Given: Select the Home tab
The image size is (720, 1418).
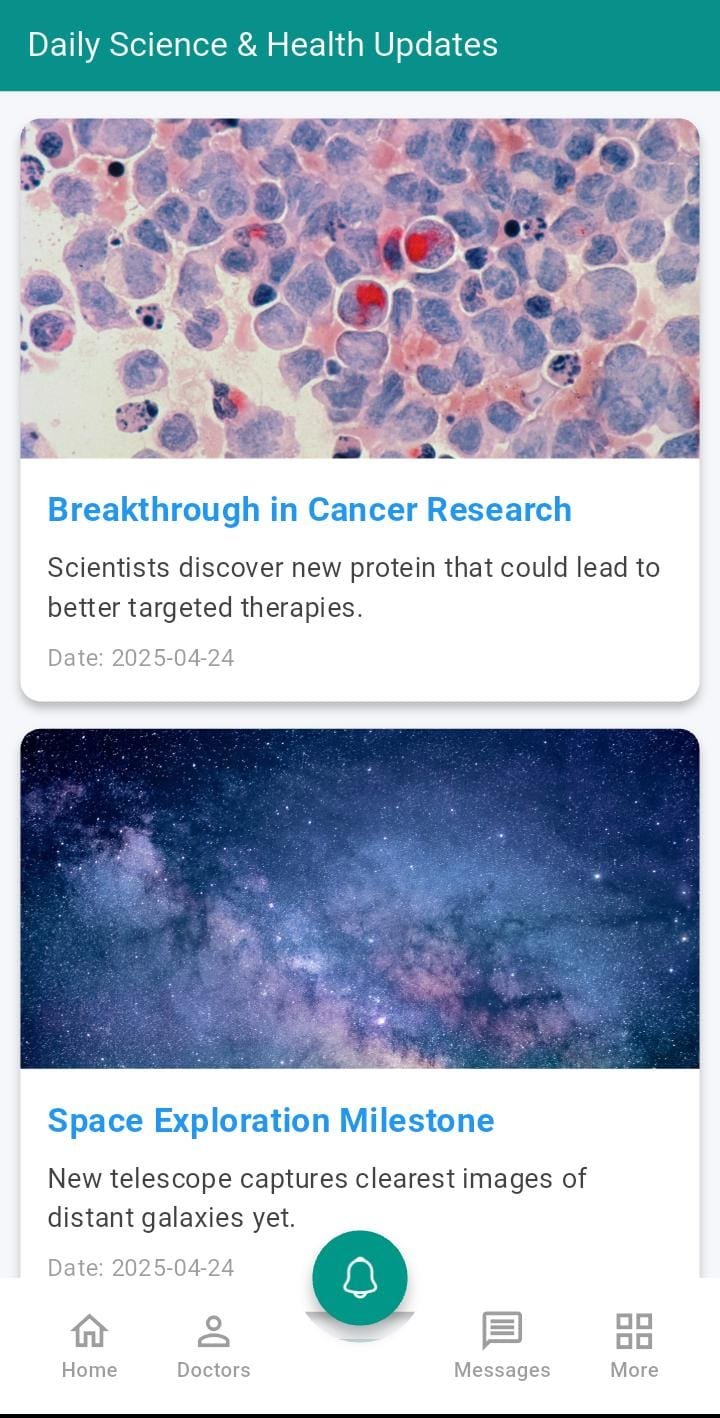Looking at the screenshot, I should tap(89, 1345).
